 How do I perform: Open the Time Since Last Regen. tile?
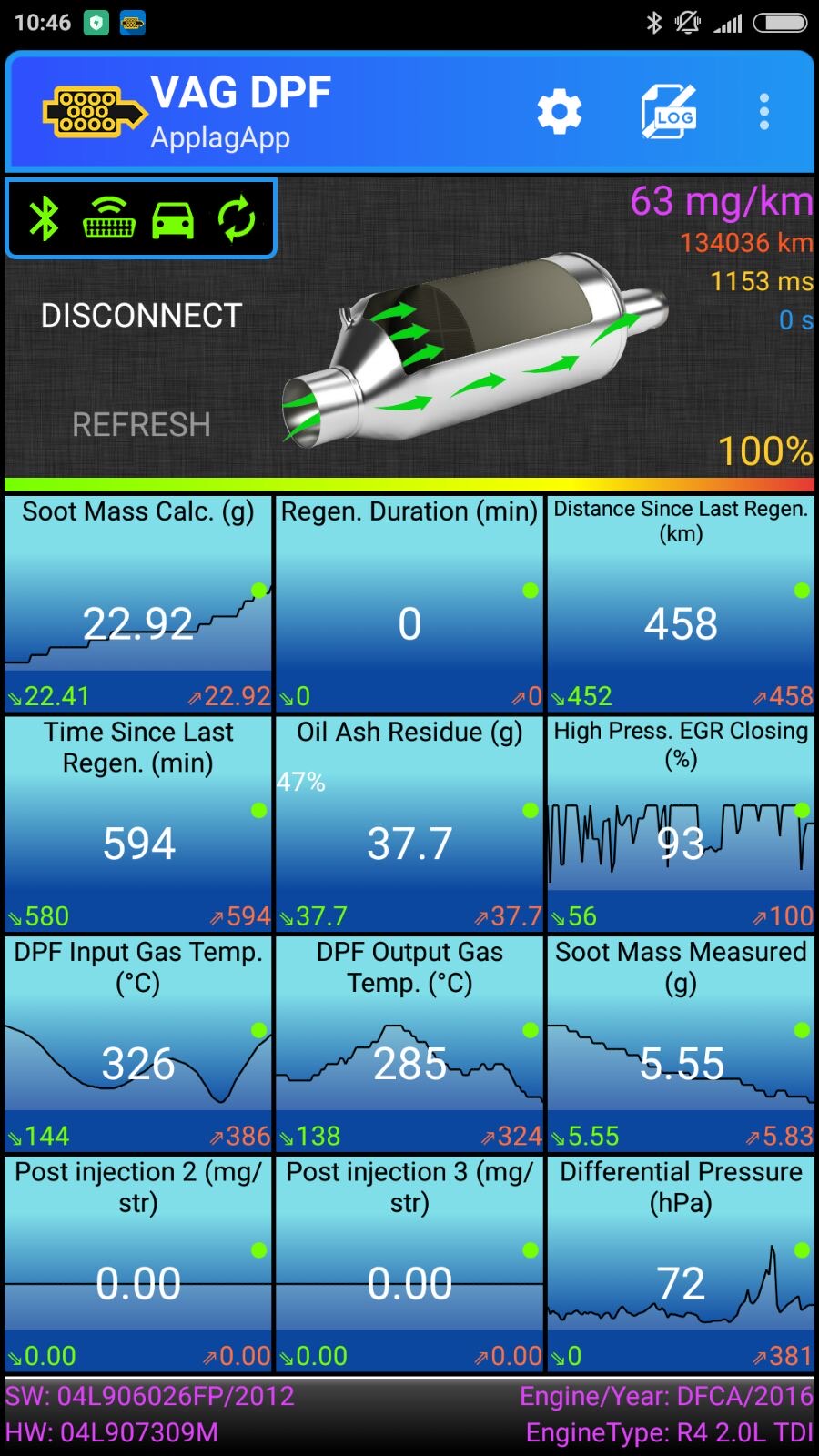click(138, 824)
